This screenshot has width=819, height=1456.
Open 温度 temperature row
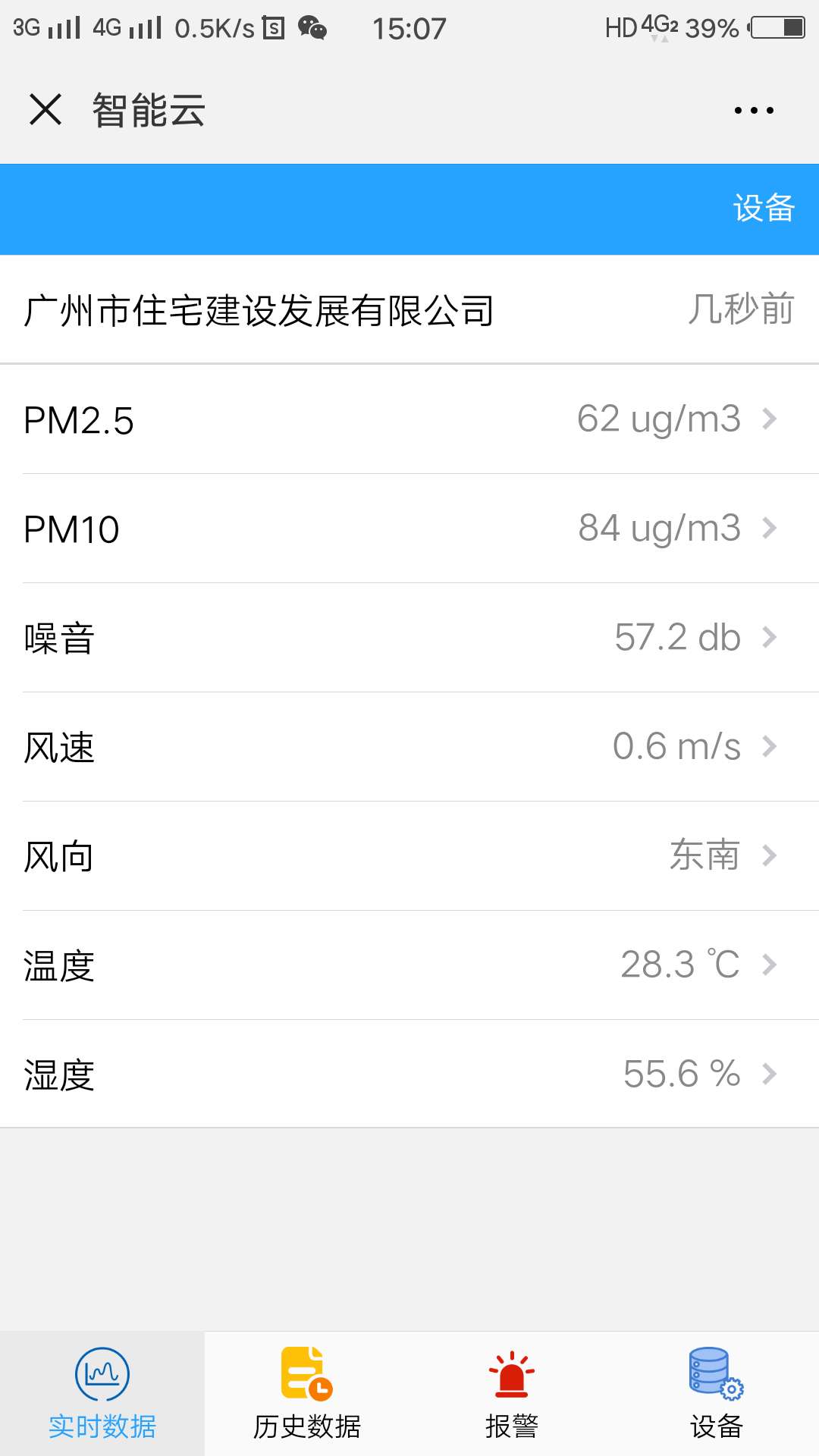click(409, 965)
